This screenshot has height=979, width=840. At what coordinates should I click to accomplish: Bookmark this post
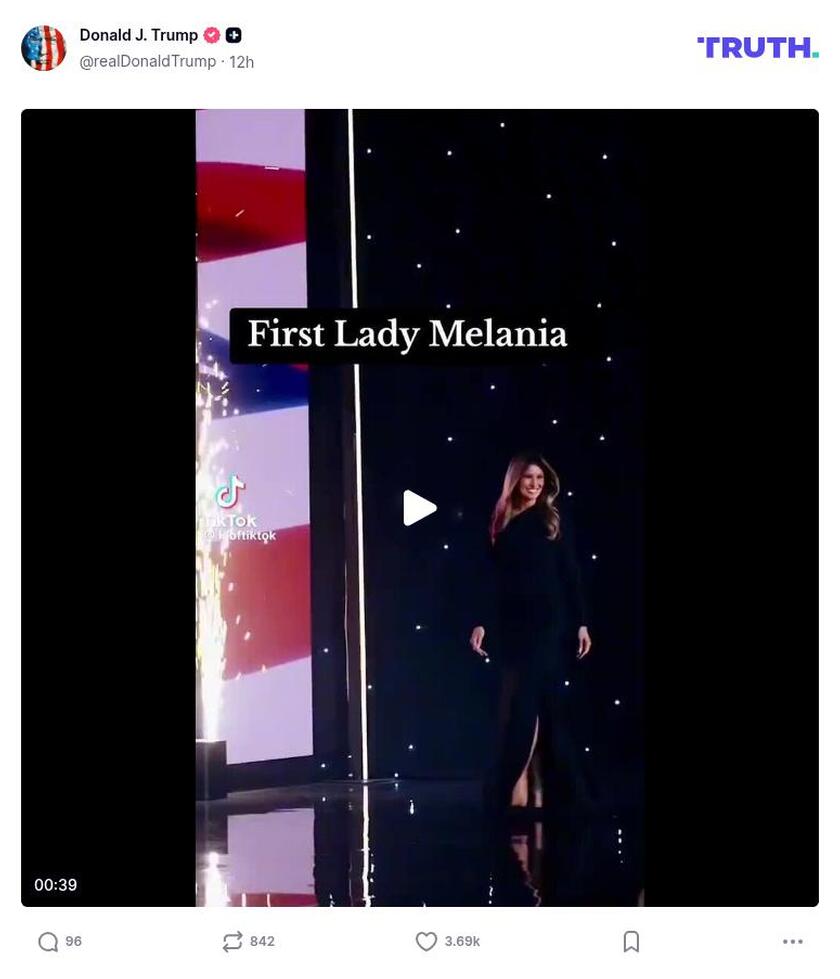631,941
